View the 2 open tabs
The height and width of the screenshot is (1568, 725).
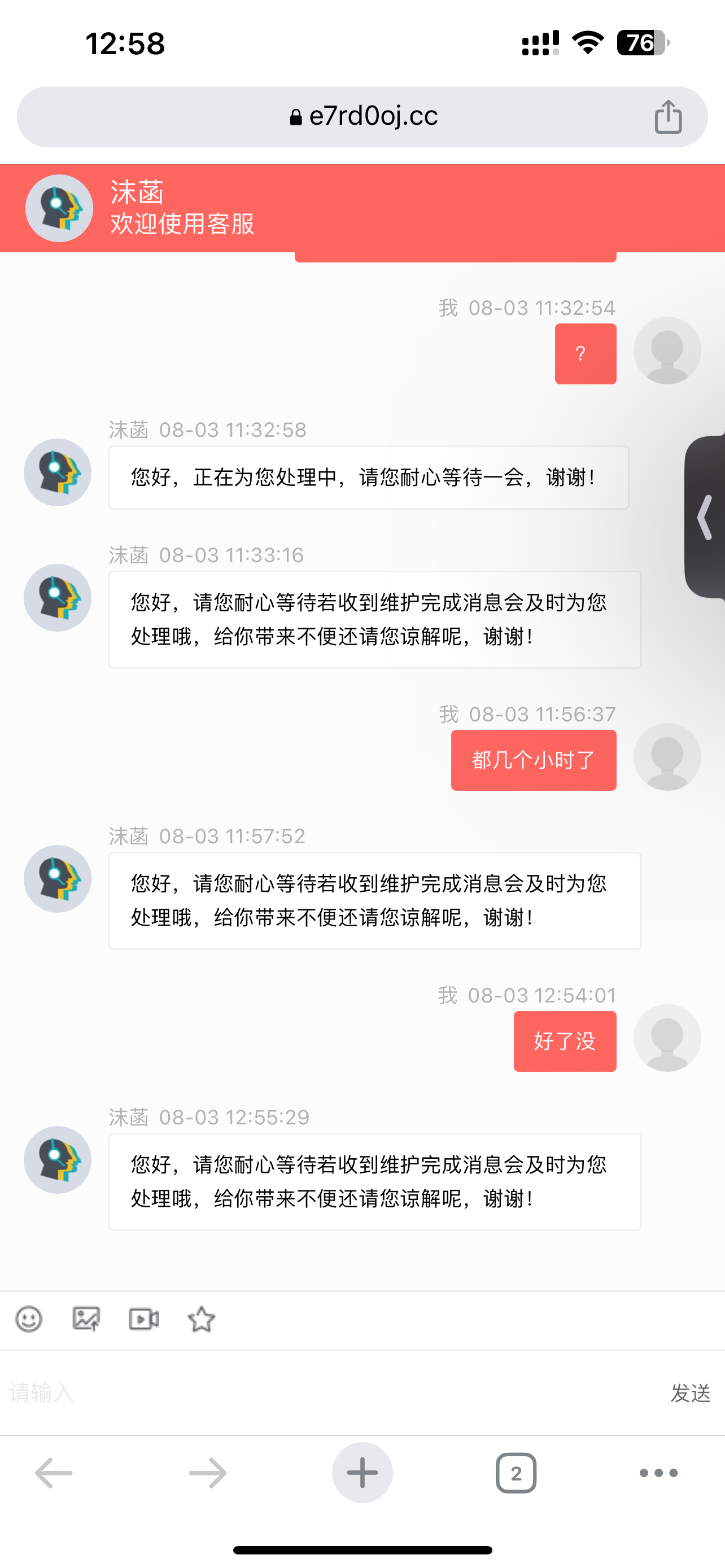[516, 1473]
